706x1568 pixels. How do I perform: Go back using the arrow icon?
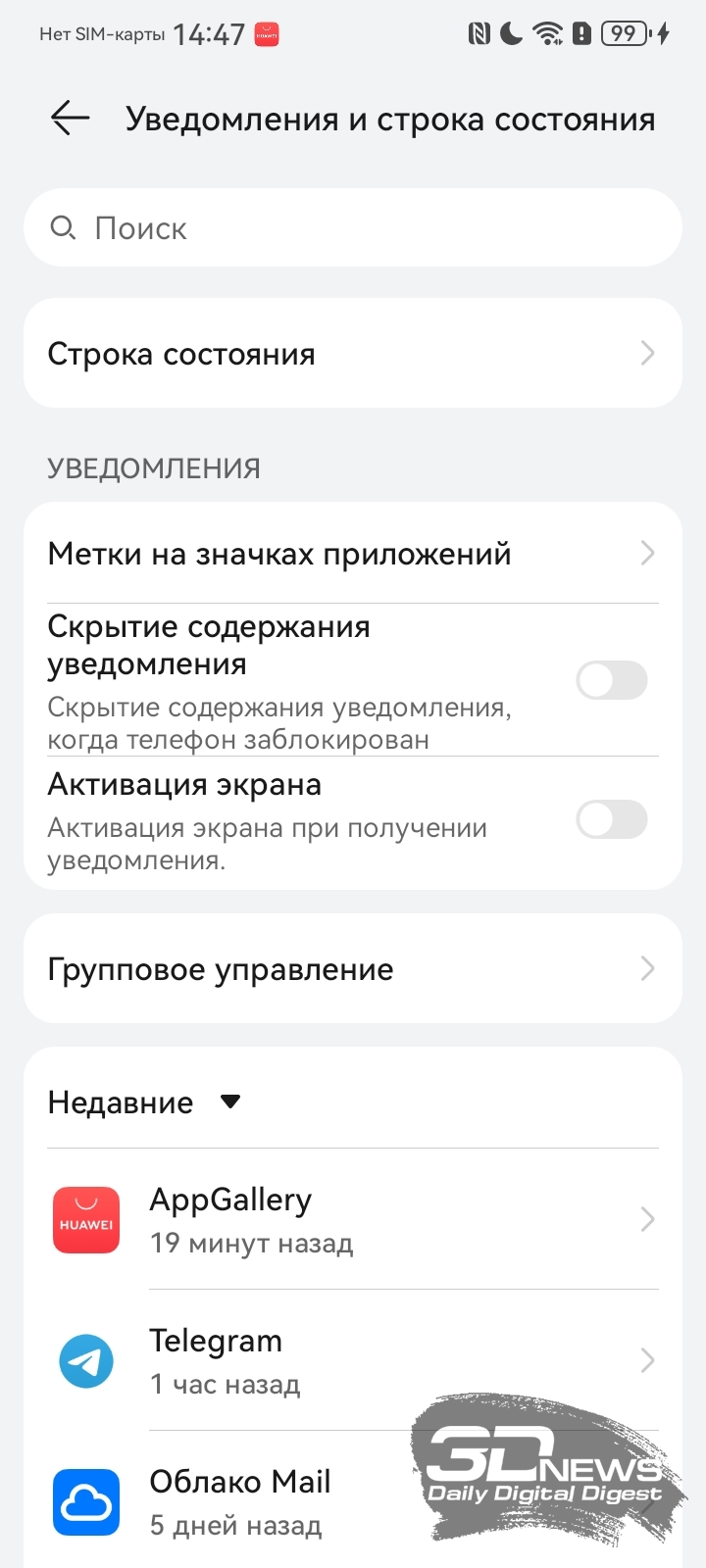[70, 119]
